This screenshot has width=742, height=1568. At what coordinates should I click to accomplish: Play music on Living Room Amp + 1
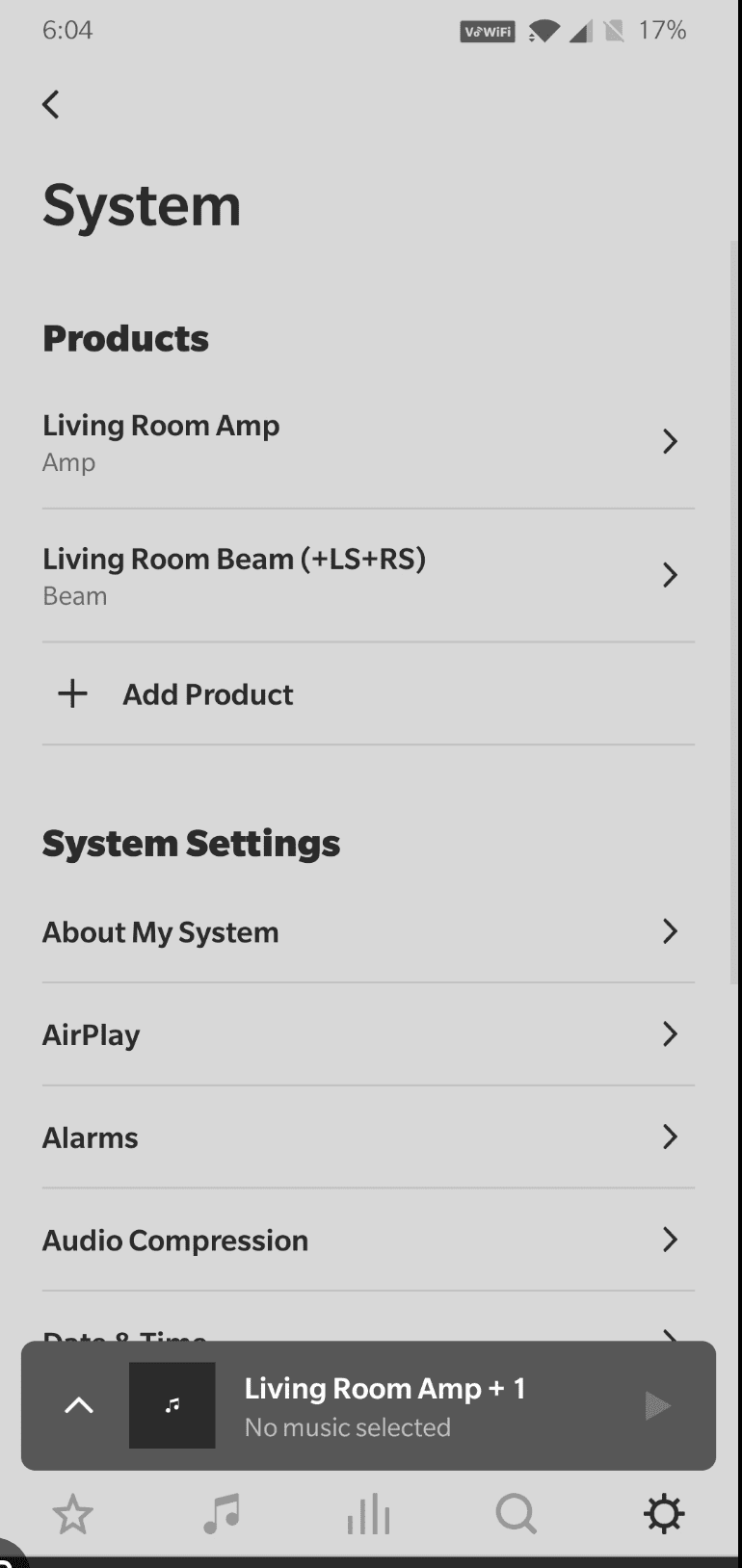click(x=657, y=1405)
